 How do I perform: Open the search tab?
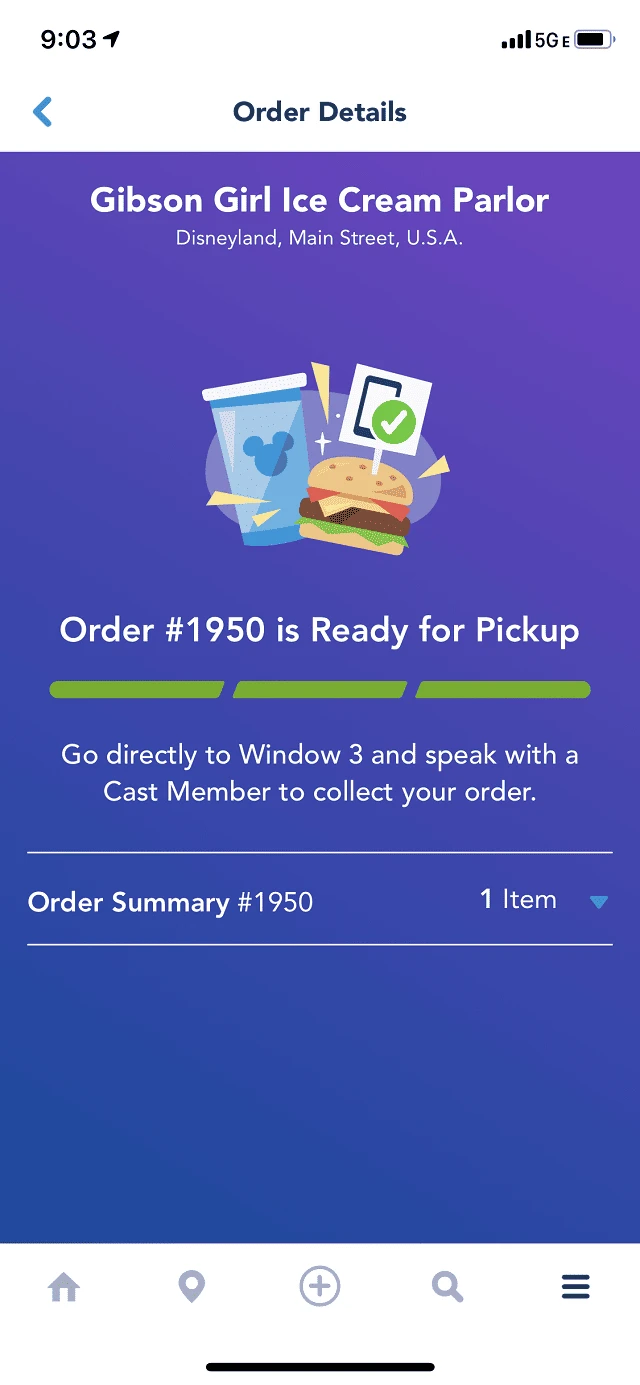pyautogui.click(x=448, y=1287)
